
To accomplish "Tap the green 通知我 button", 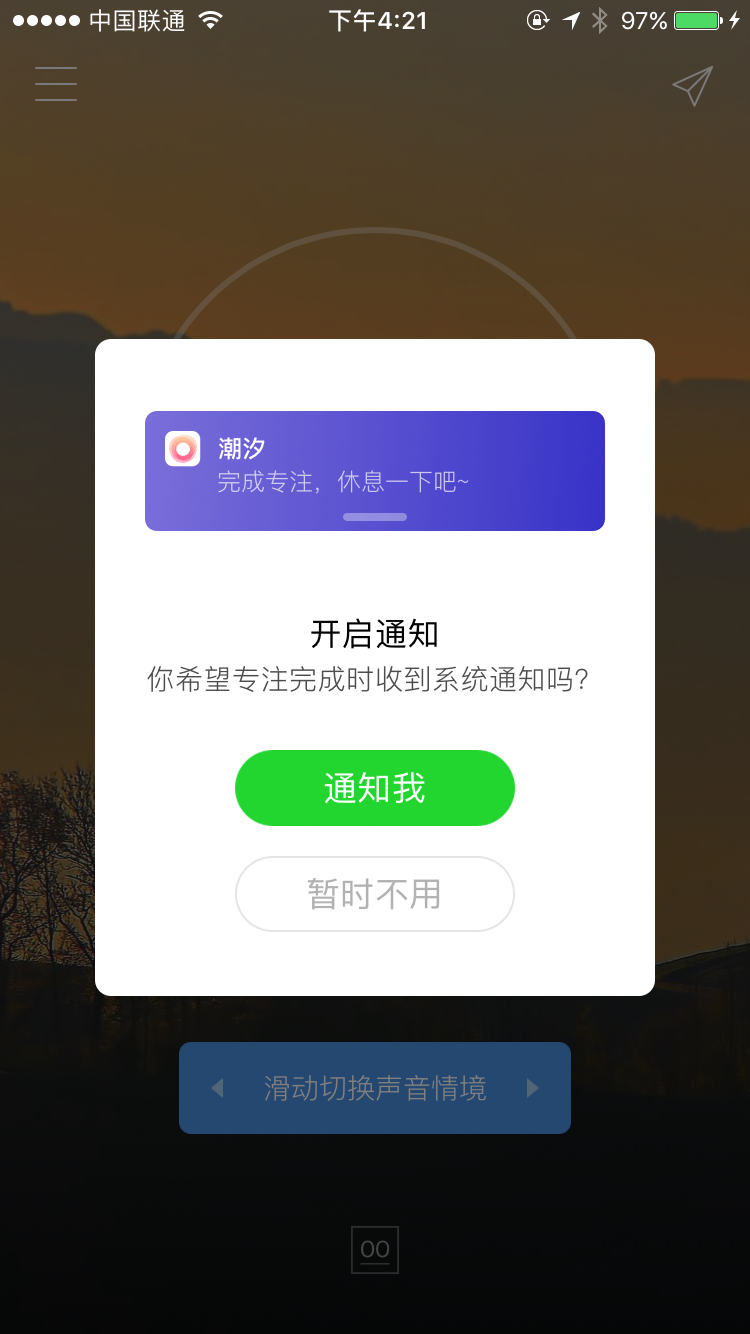I will (375, 788).
